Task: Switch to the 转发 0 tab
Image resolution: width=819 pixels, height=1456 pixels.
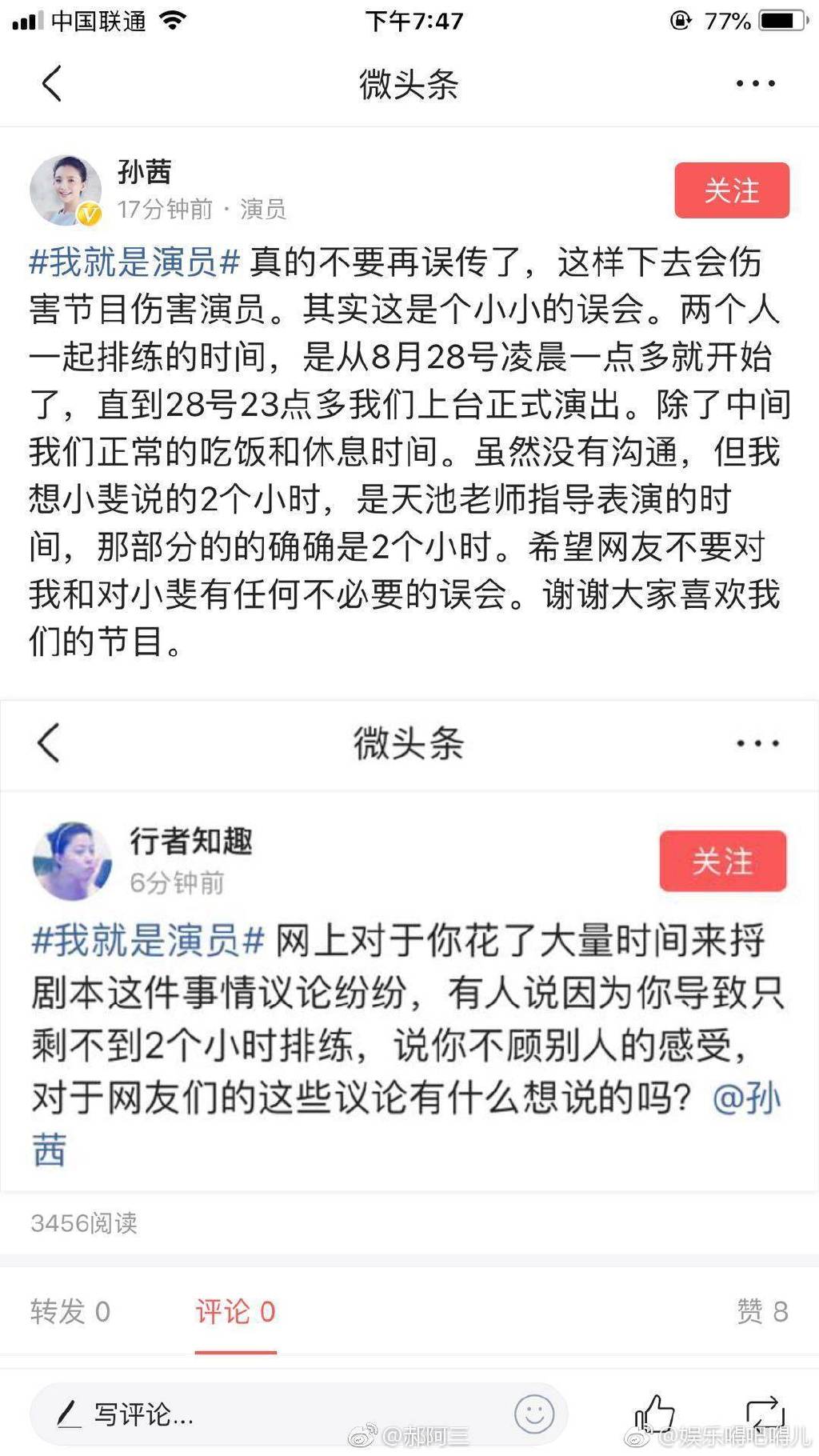Action: [x=70, y=1311]
